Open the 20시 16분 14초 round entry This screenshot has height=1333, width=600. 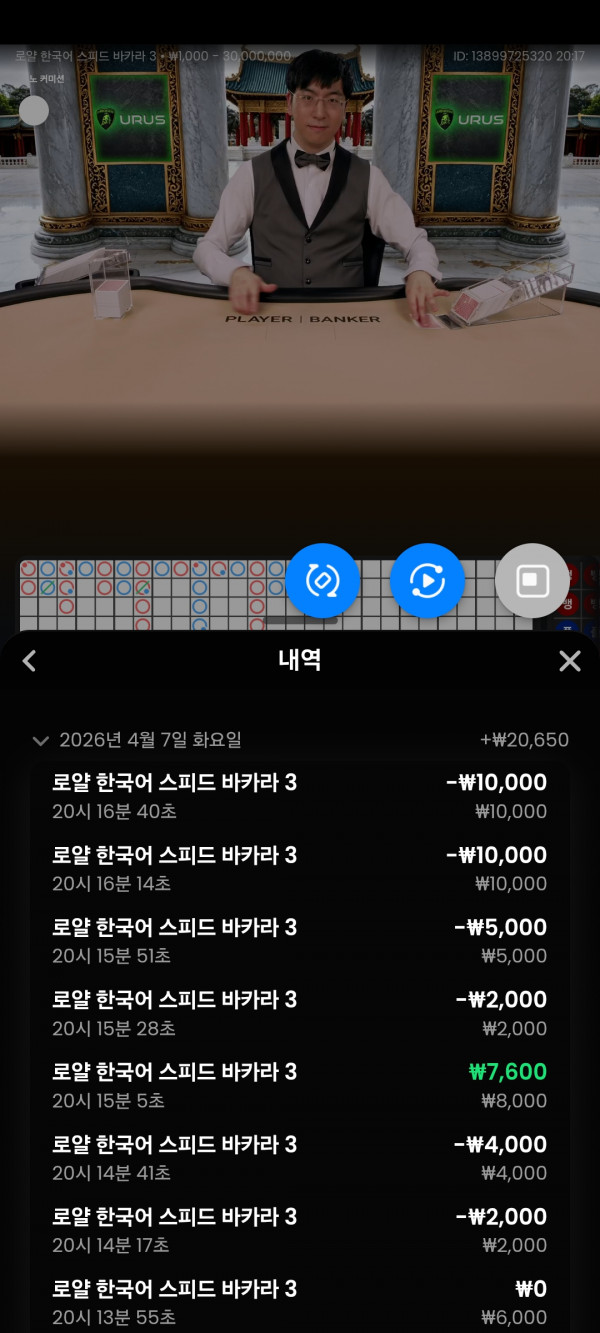point(300,868)
